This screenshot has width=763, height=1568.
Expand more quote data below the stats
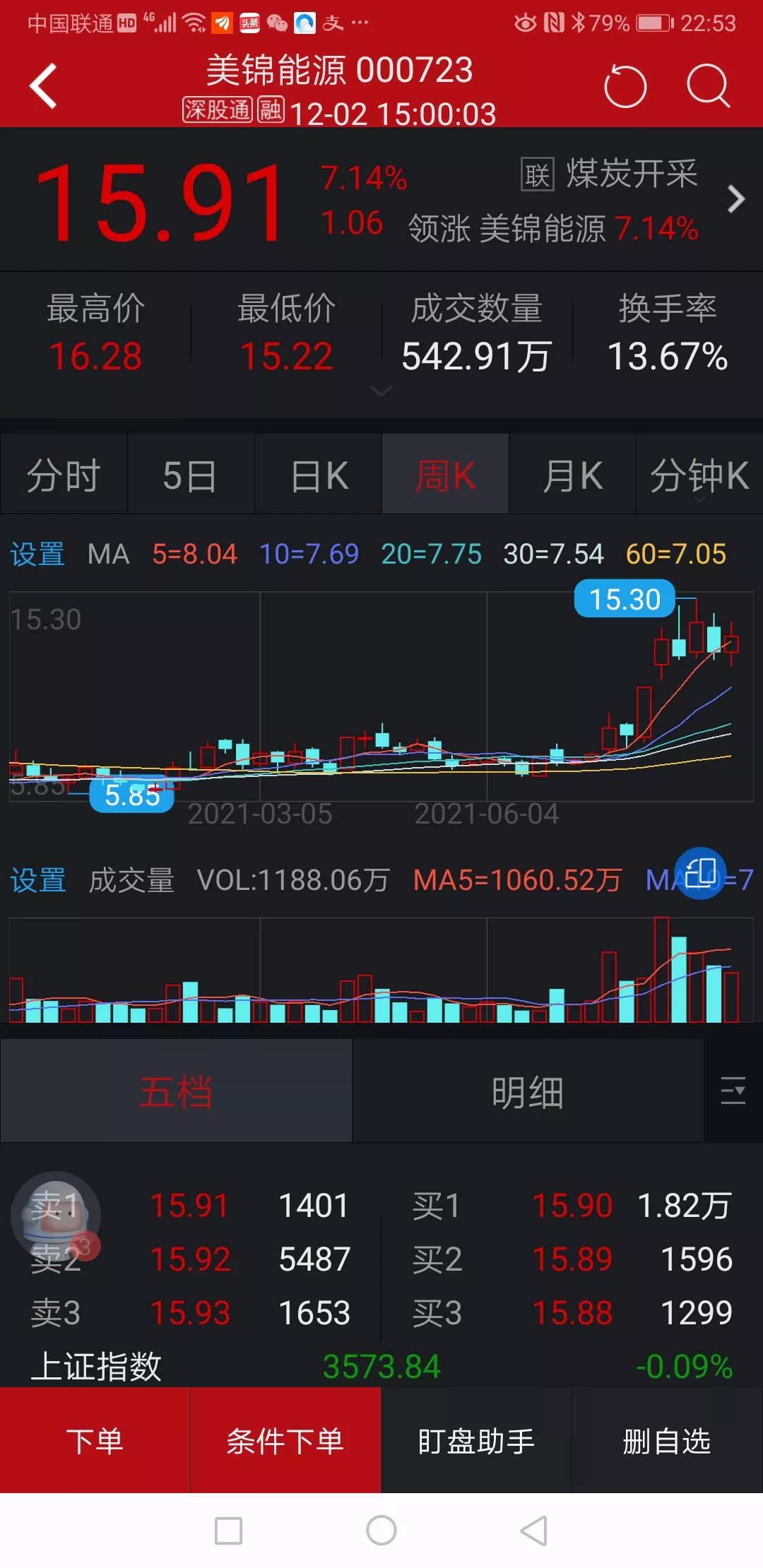pos(381,391)
